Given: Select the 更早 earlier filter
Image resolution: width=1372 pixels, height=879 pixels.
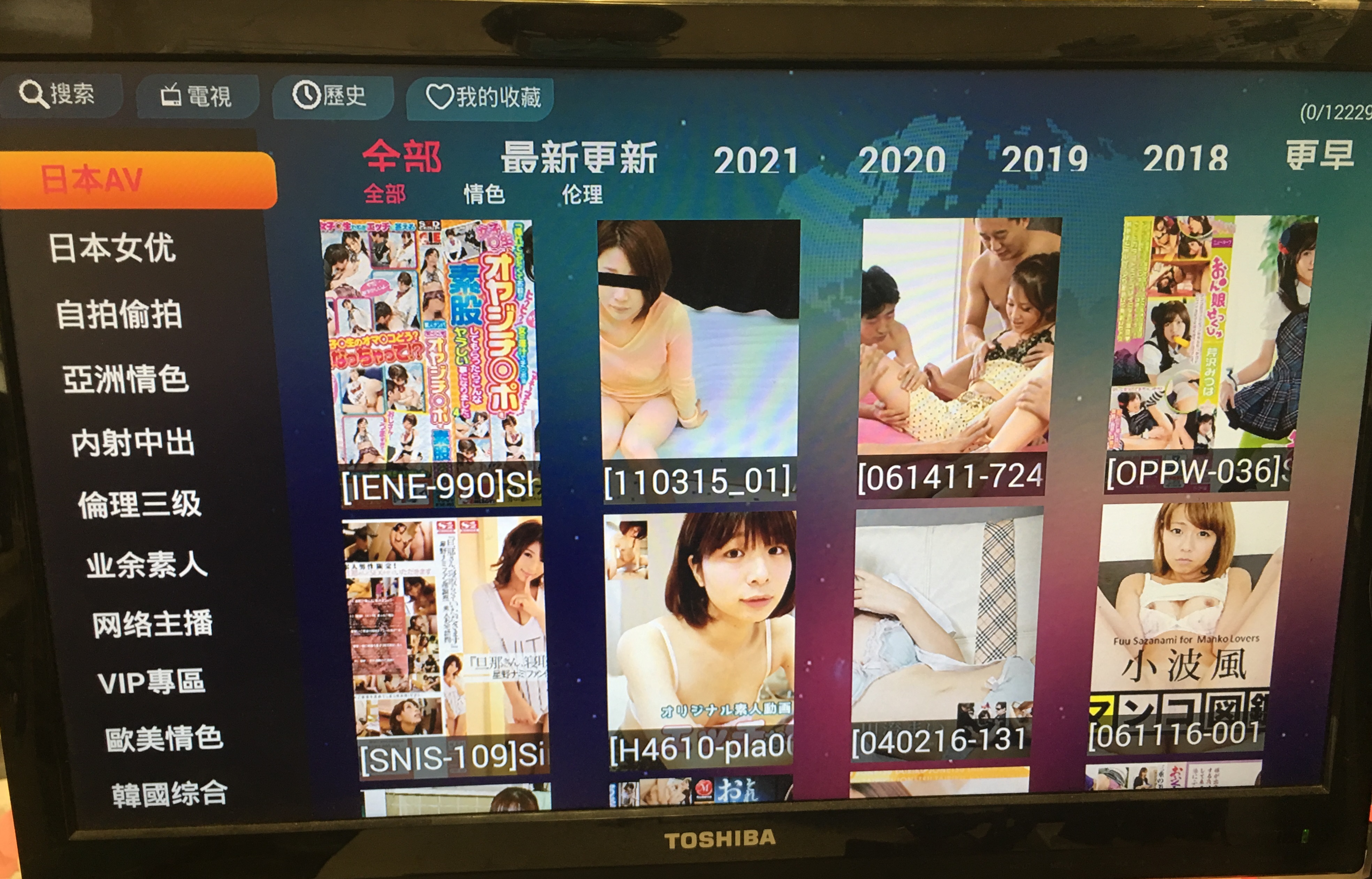Looking at the screenshot, I should tap(1319, 155).
